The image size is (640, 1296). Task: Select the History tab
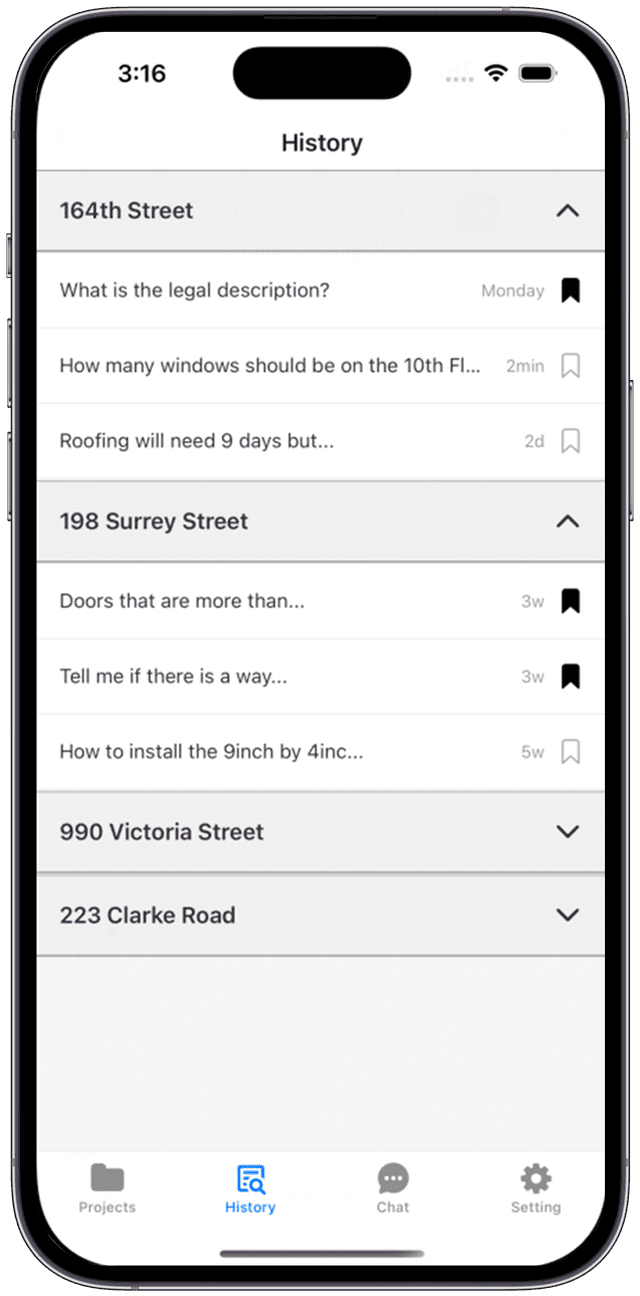(x=250, y=1188)
